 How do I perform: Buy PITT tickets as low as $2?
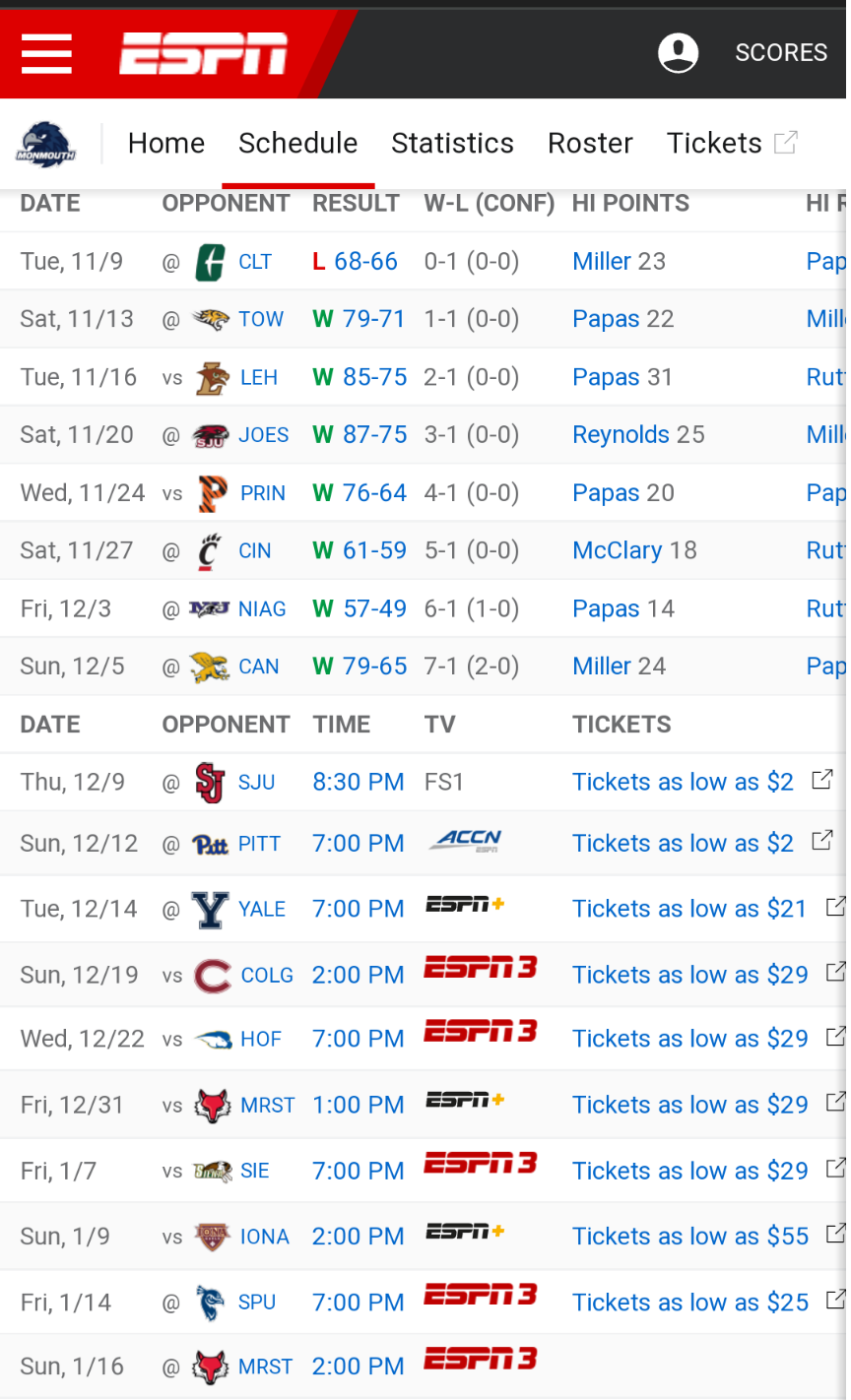[x=684, y=844]
